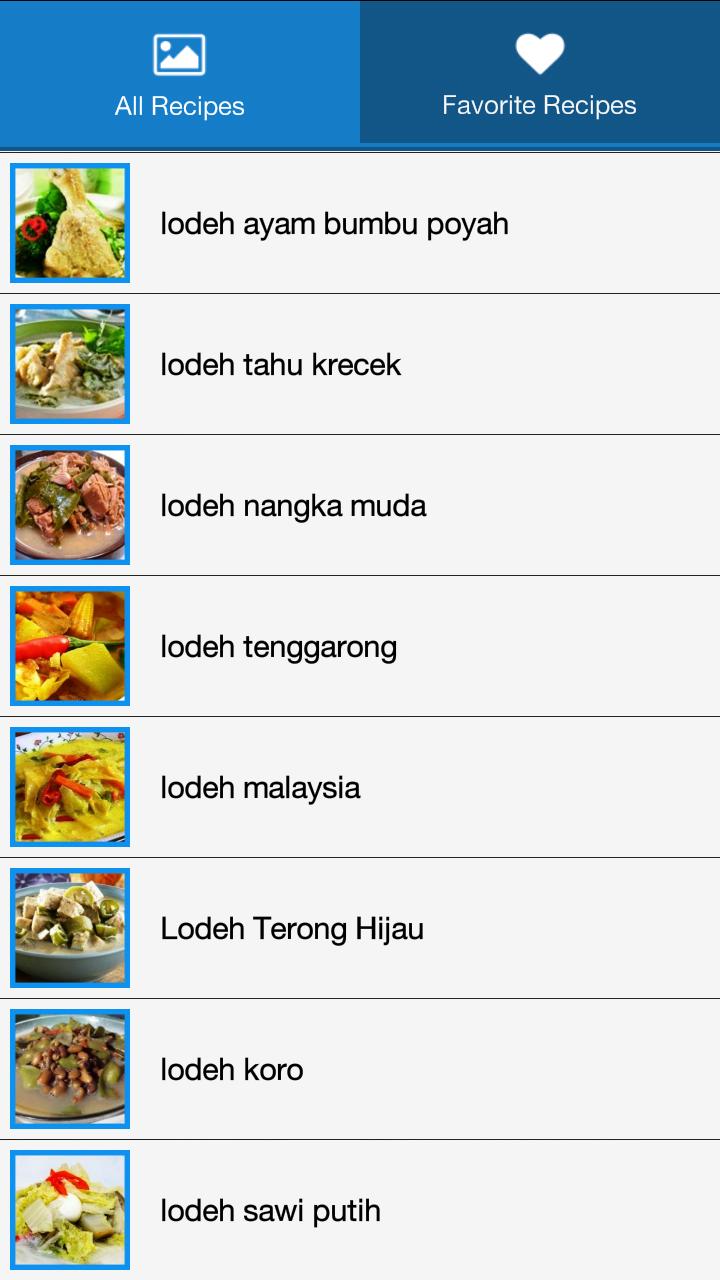720x1280 pixels.
Task: Click the lodeh koro recipe title
Action: (232, 1069)
